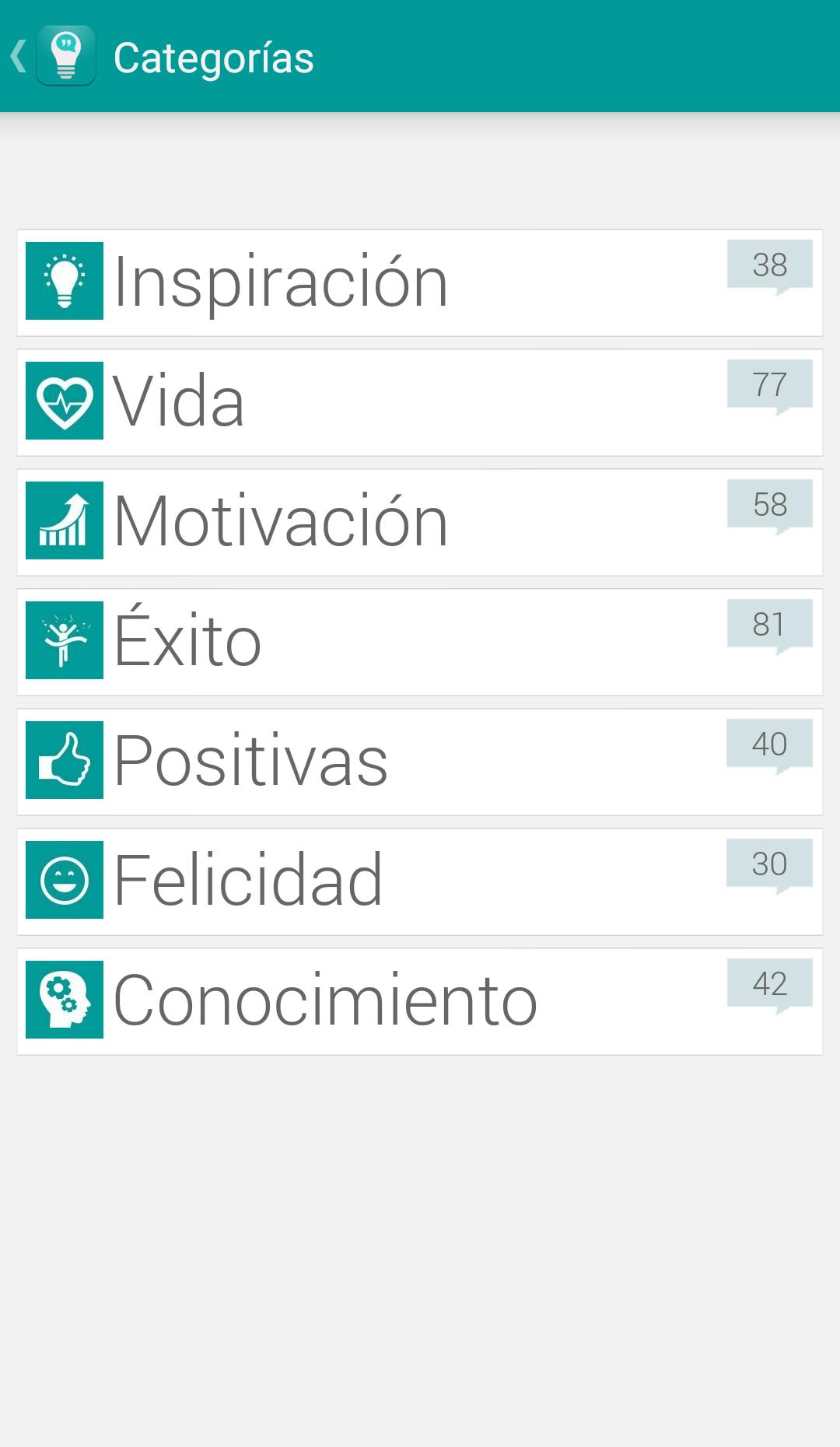Click the Inspiración lightbulb icon

[x=65, y=282]
